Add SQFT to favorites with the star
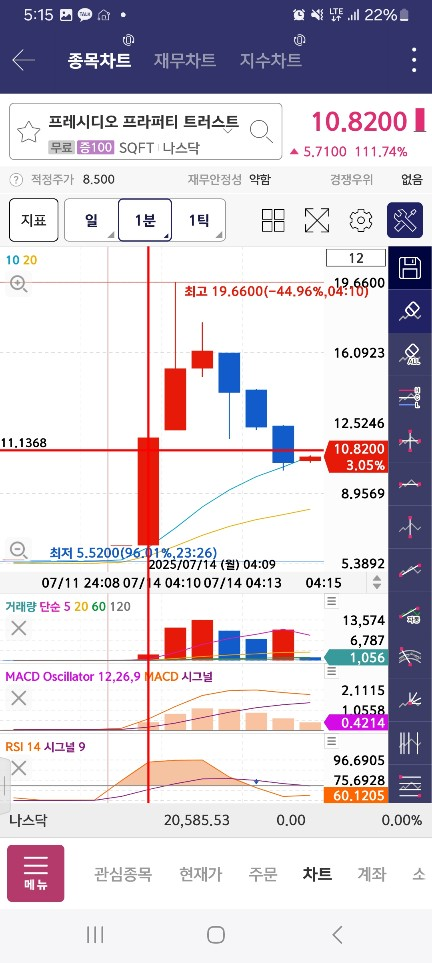This screenshot has height=963, width=432. [x=28, y=131]
